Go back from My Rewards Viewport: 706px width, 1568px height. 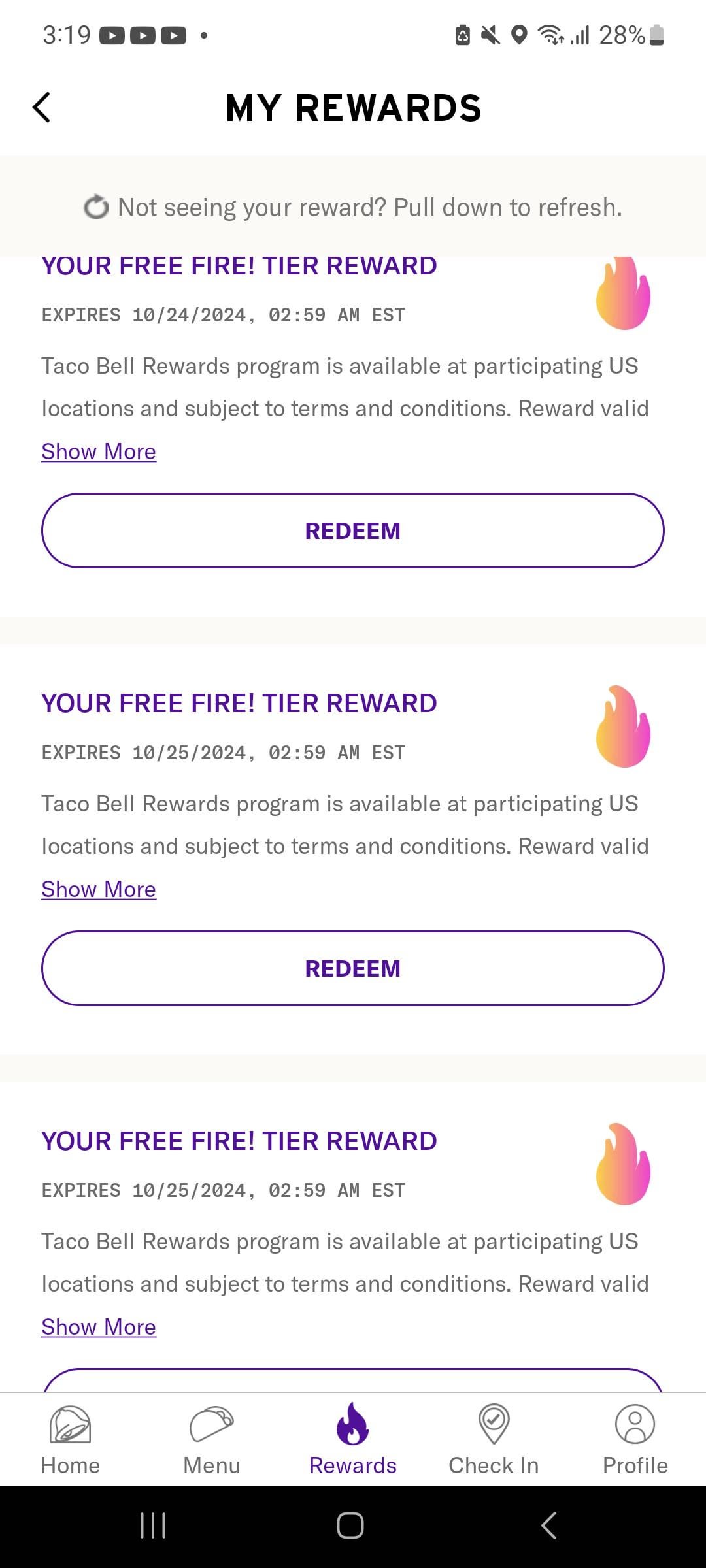[42, 108]
